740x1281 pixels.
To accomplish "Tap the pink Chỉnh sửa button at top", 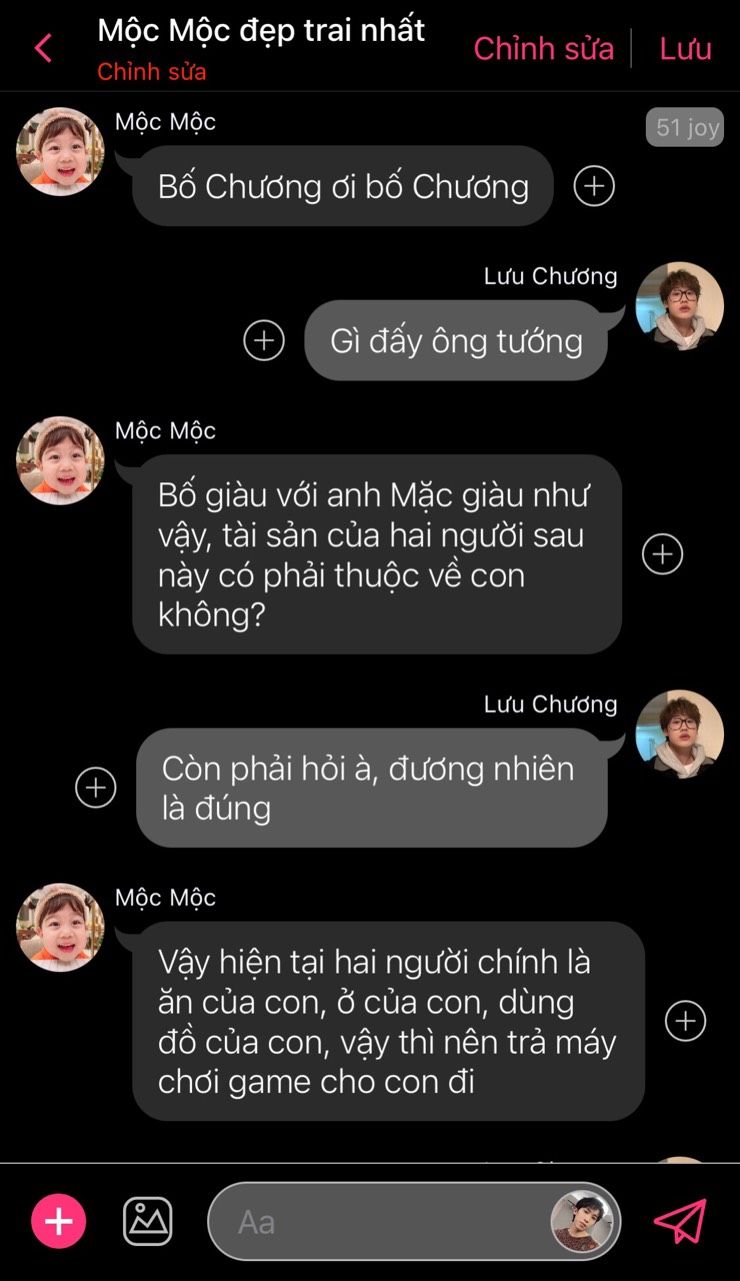I will tap(543, 48).
